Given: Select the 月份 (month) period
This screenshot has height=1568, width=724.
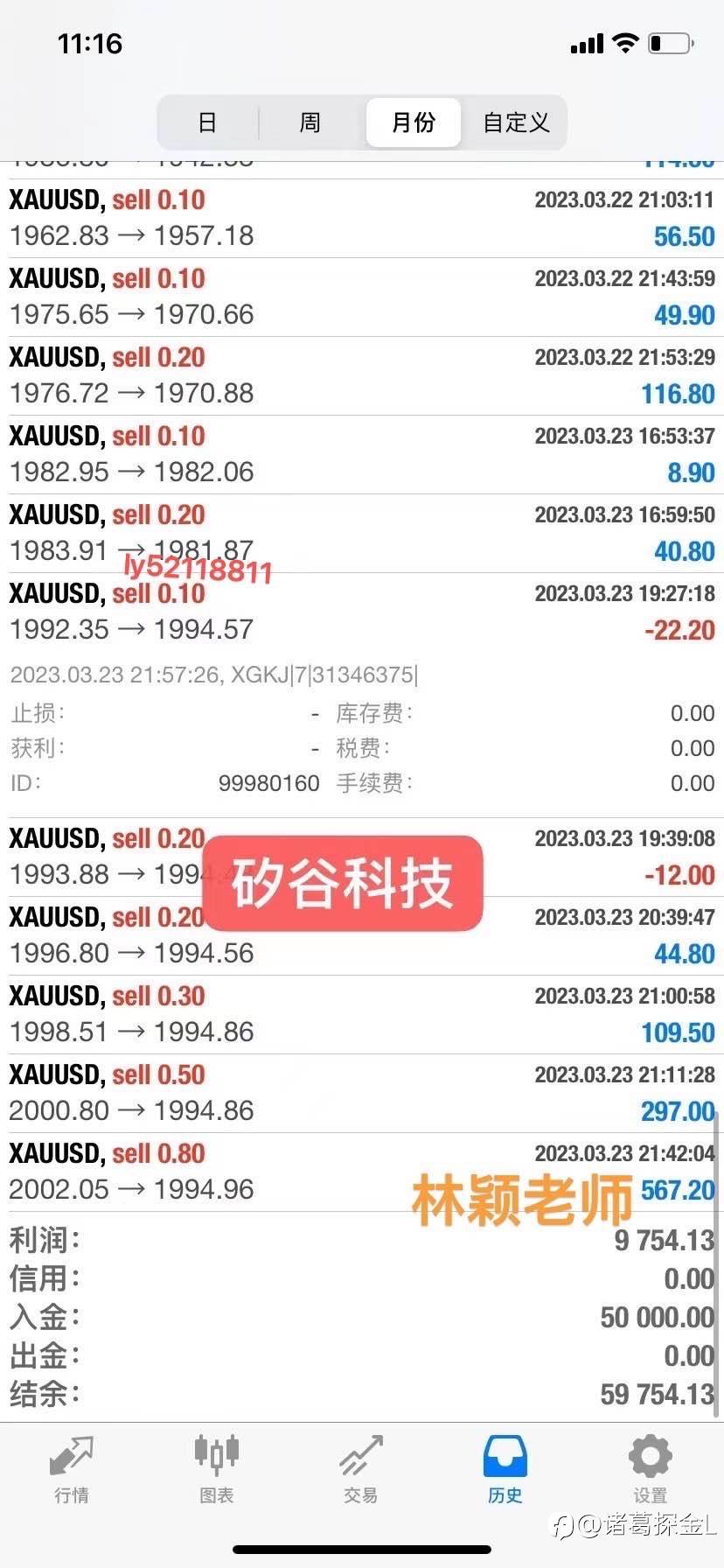Looking at the screenshot, I should pyautogui.click(x=413, y=122).
